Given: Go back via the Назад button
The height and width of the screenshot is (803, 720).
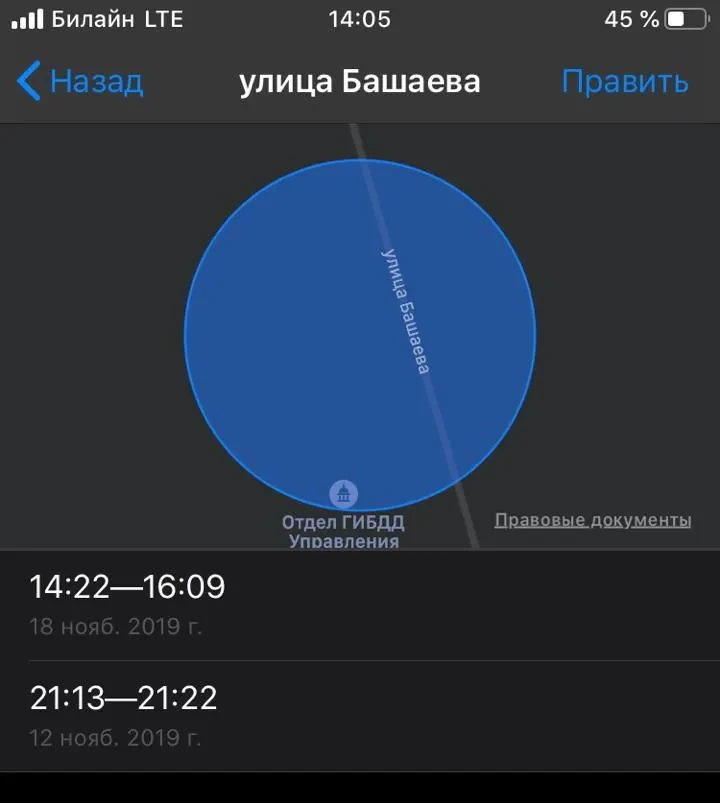Looking at the screenshot, I should 82,81.
